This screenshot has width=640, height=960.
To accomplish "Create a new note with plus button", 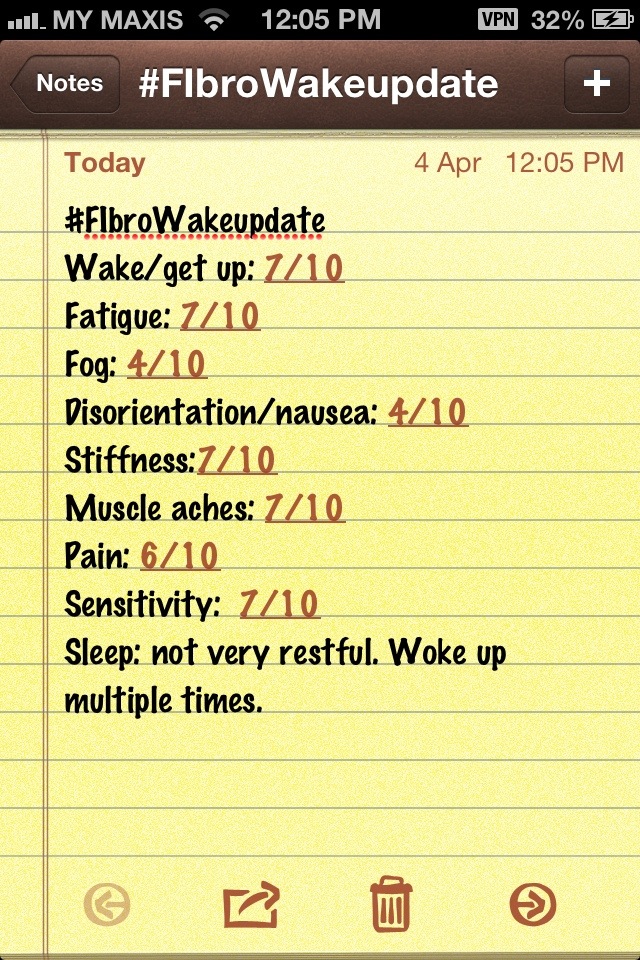I will point(596,84).
